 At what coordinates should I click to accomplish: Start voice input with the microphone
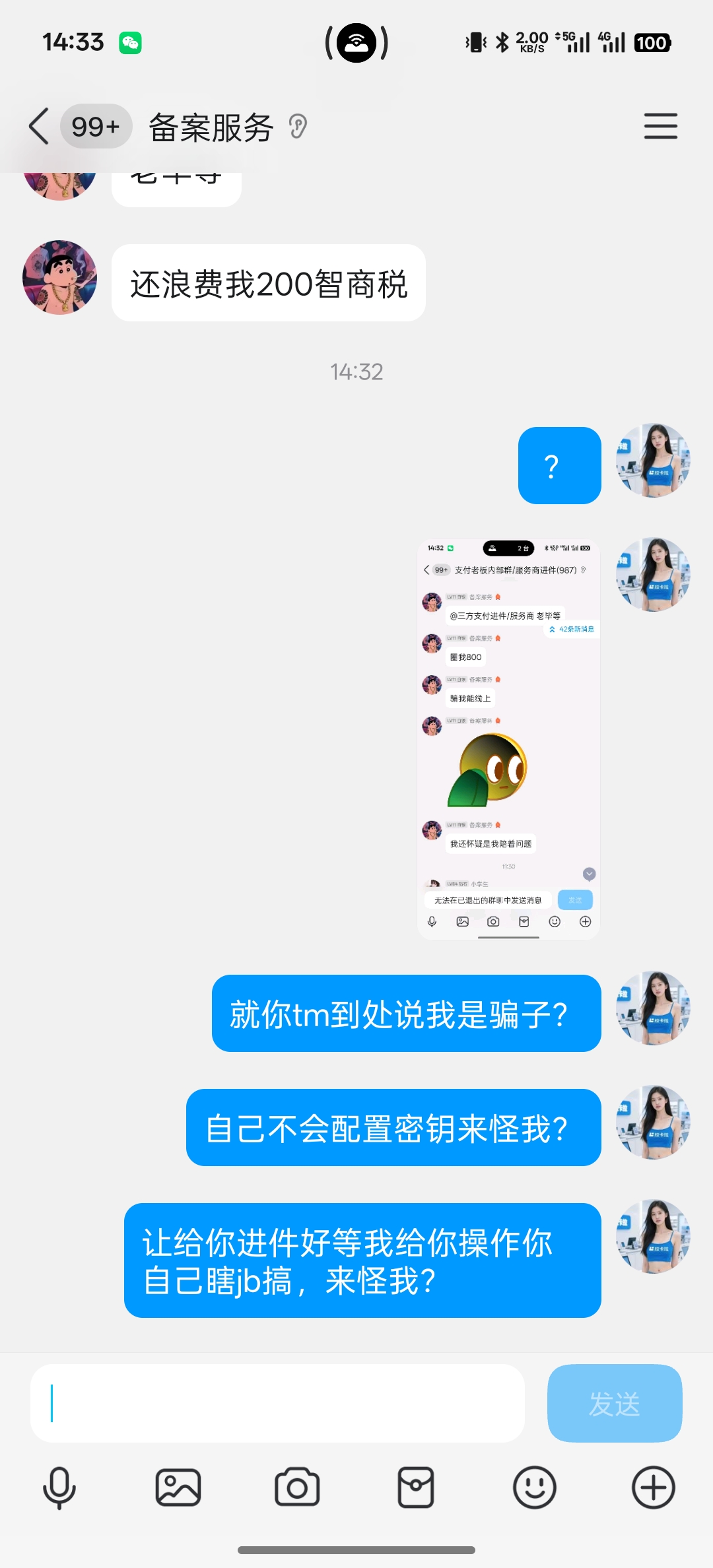pyautogui.click(x=59, y=1487)
